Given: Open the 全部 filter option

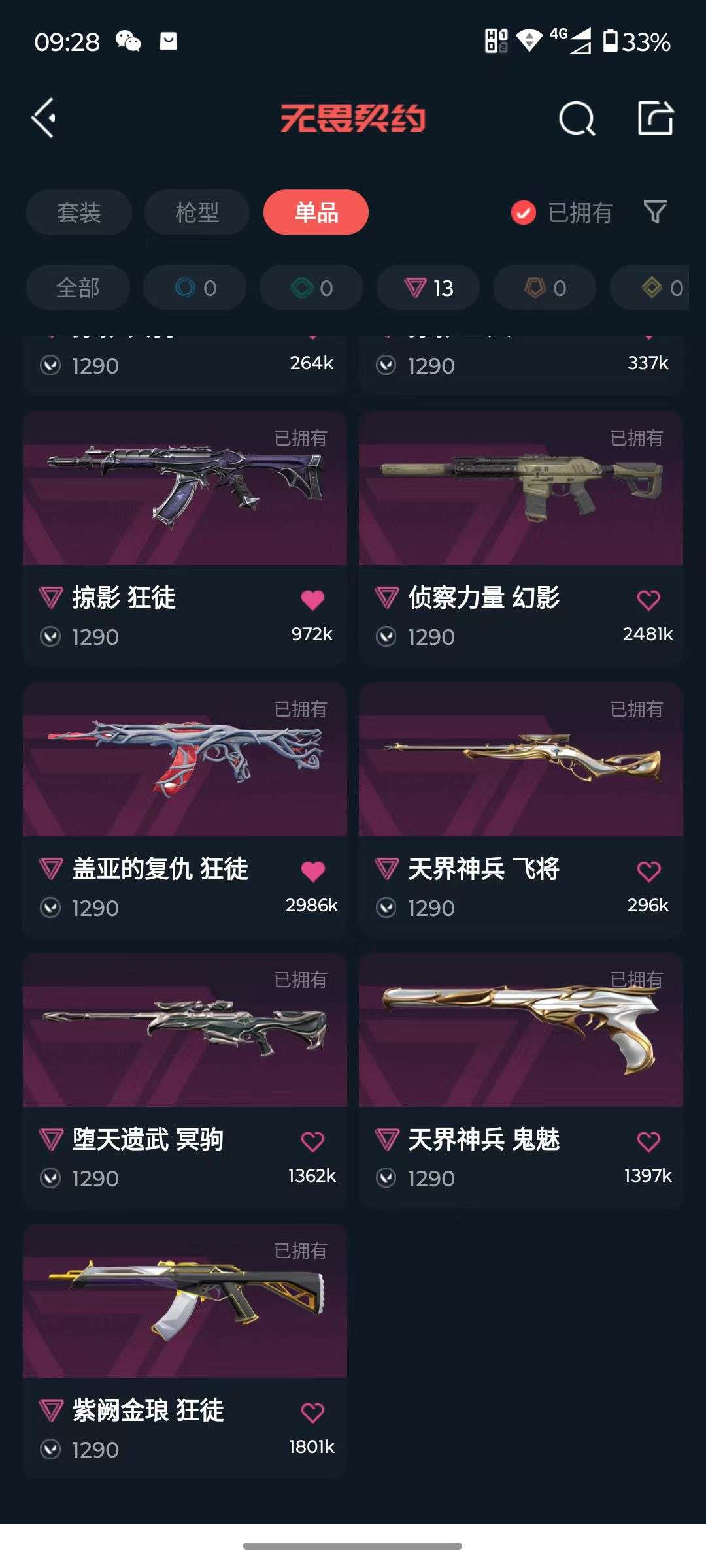Looking at the screenshot, I should [x=78, y=287].
